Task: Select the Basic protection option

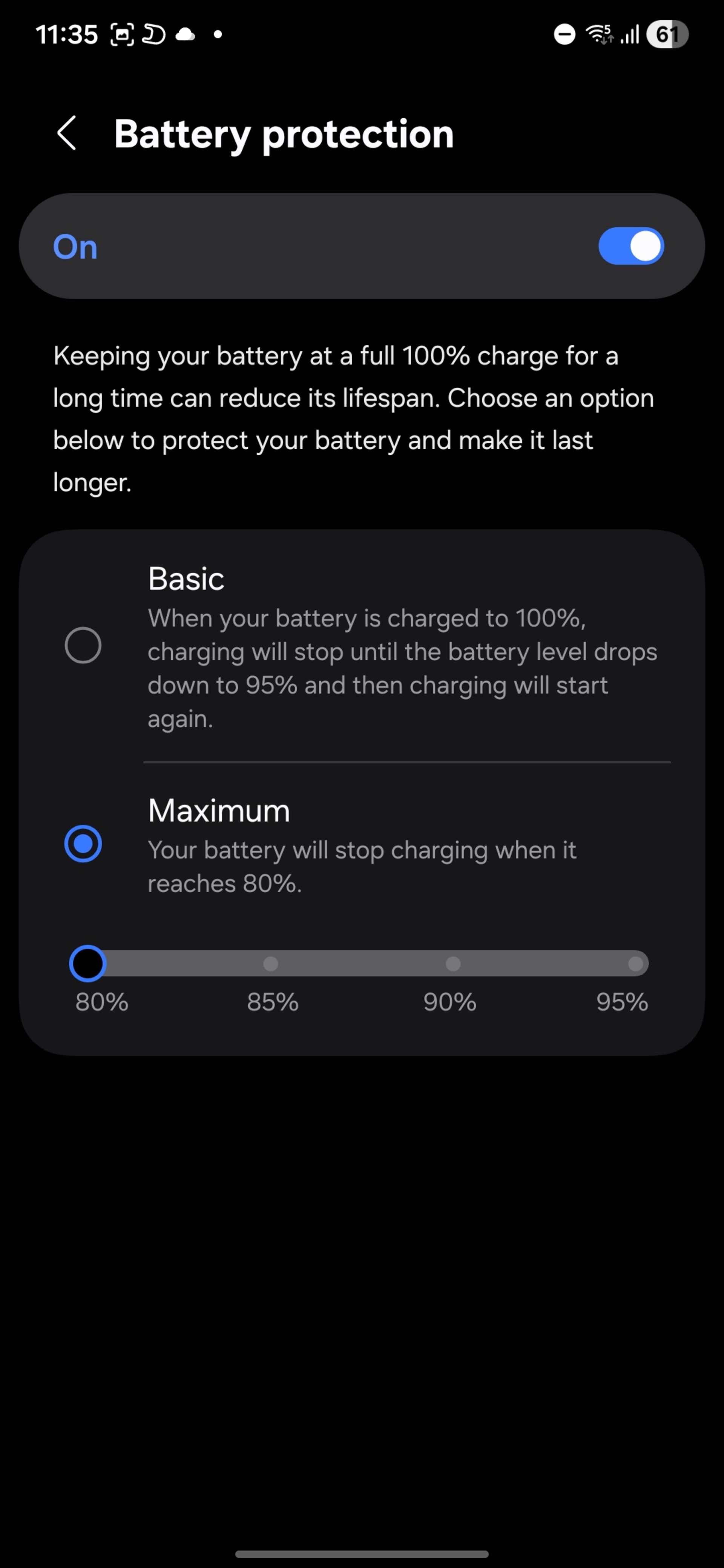Action: [83, 645]
